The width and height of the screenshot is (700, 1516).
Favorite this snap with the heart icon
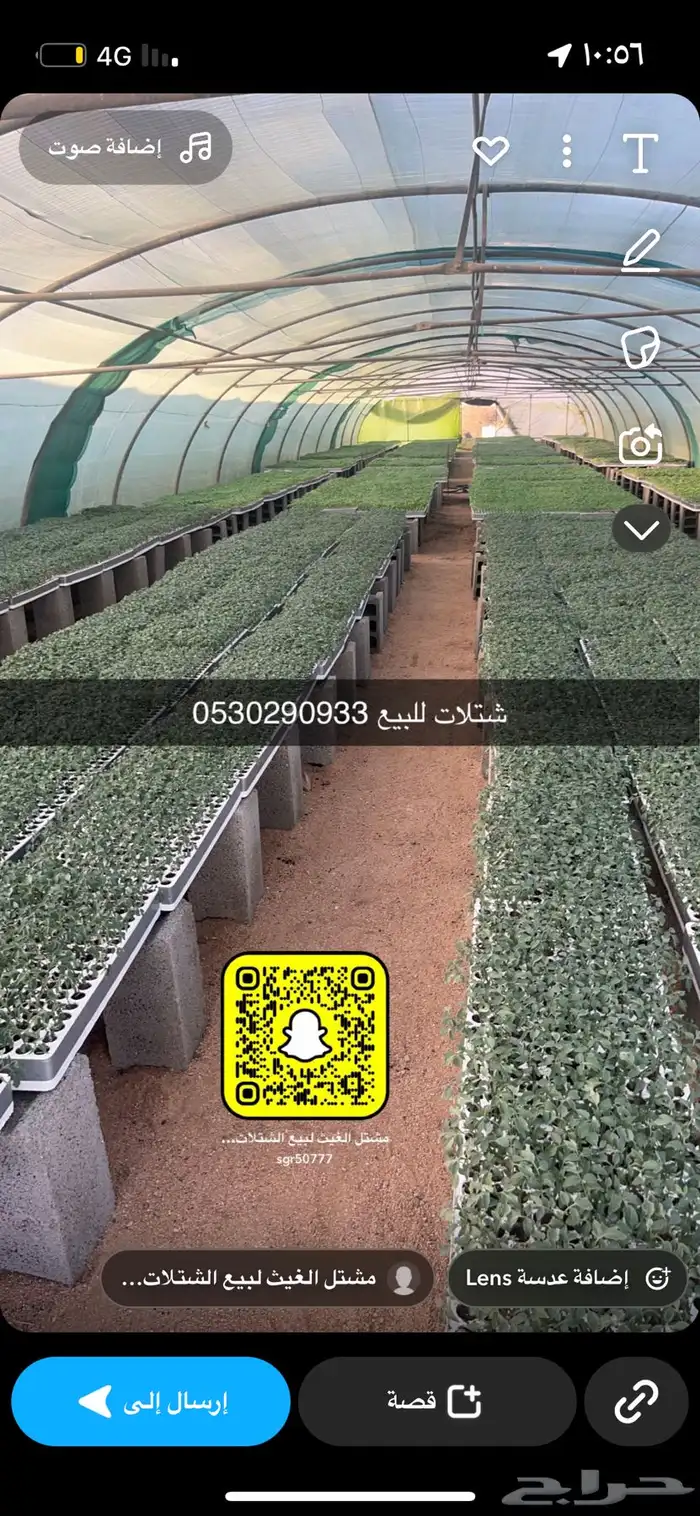491,151
